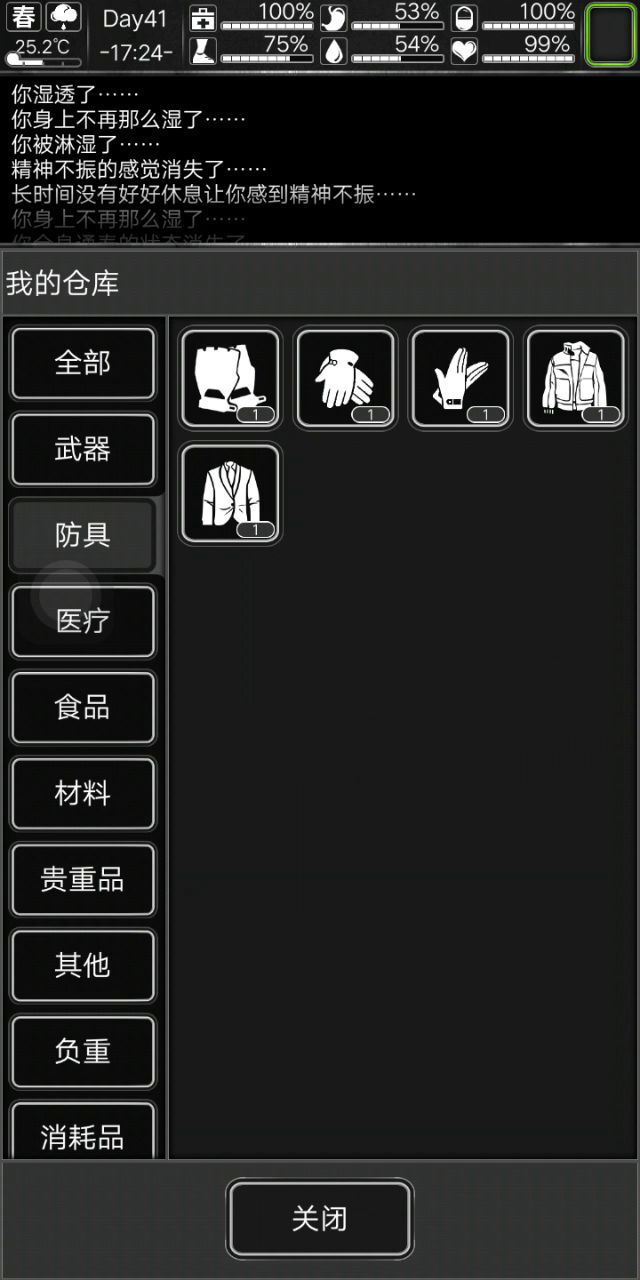
Task: Close the warehouse with 关闭
Action: 320,1218
